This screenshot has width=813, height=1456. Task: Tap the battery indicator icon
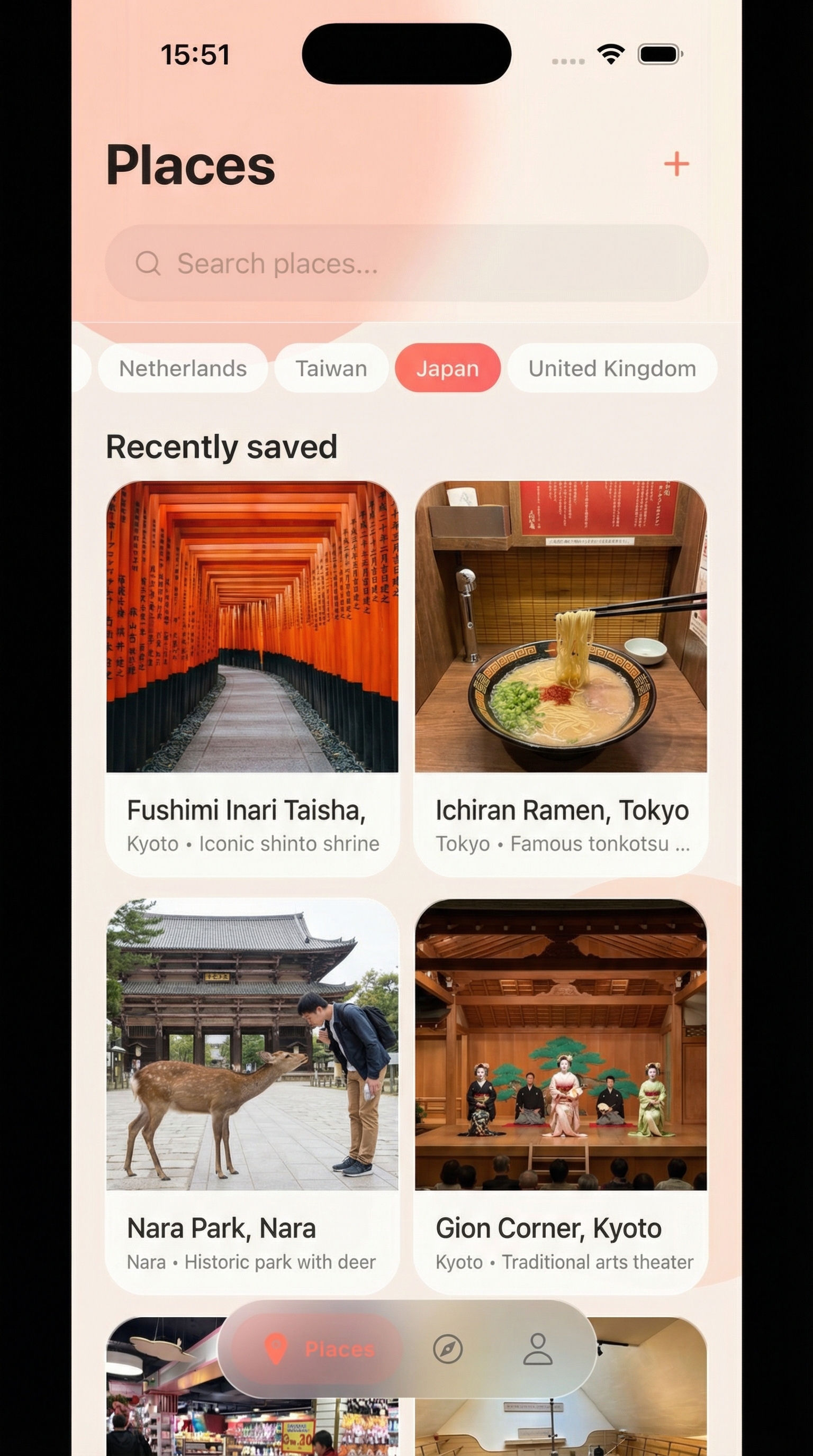pyautogui.click(x=661, y=52)
